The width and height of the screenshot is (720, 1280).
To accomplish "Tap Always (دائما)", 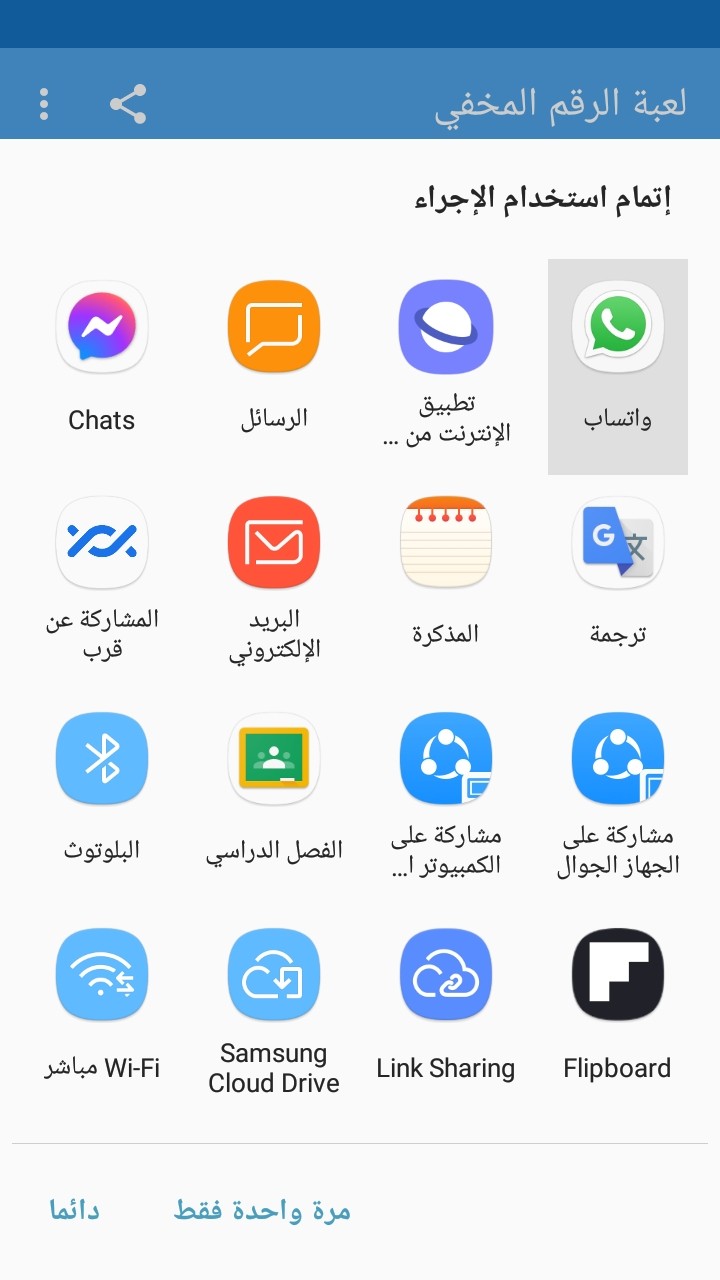I will (75, 1211).
